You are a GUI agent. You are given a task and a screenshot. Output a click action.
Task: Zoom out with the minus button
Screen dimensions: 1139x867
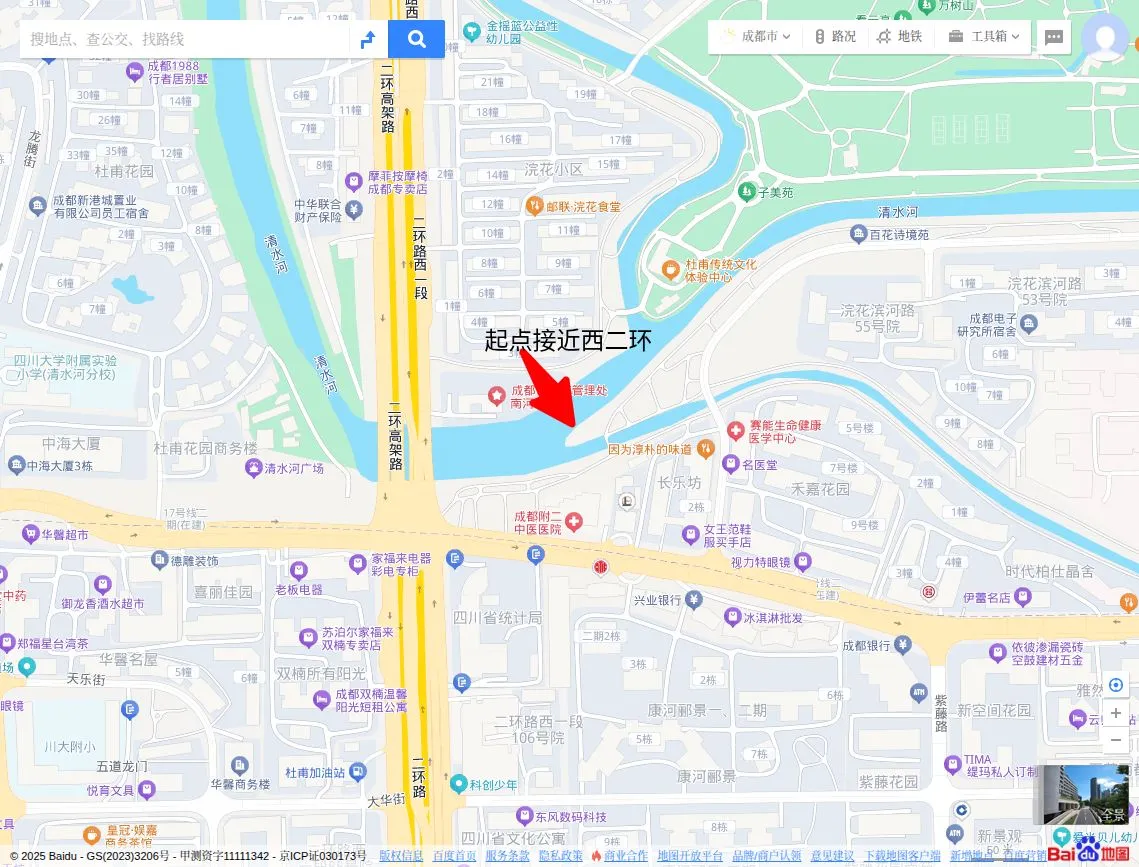(x=1116, y=740)
